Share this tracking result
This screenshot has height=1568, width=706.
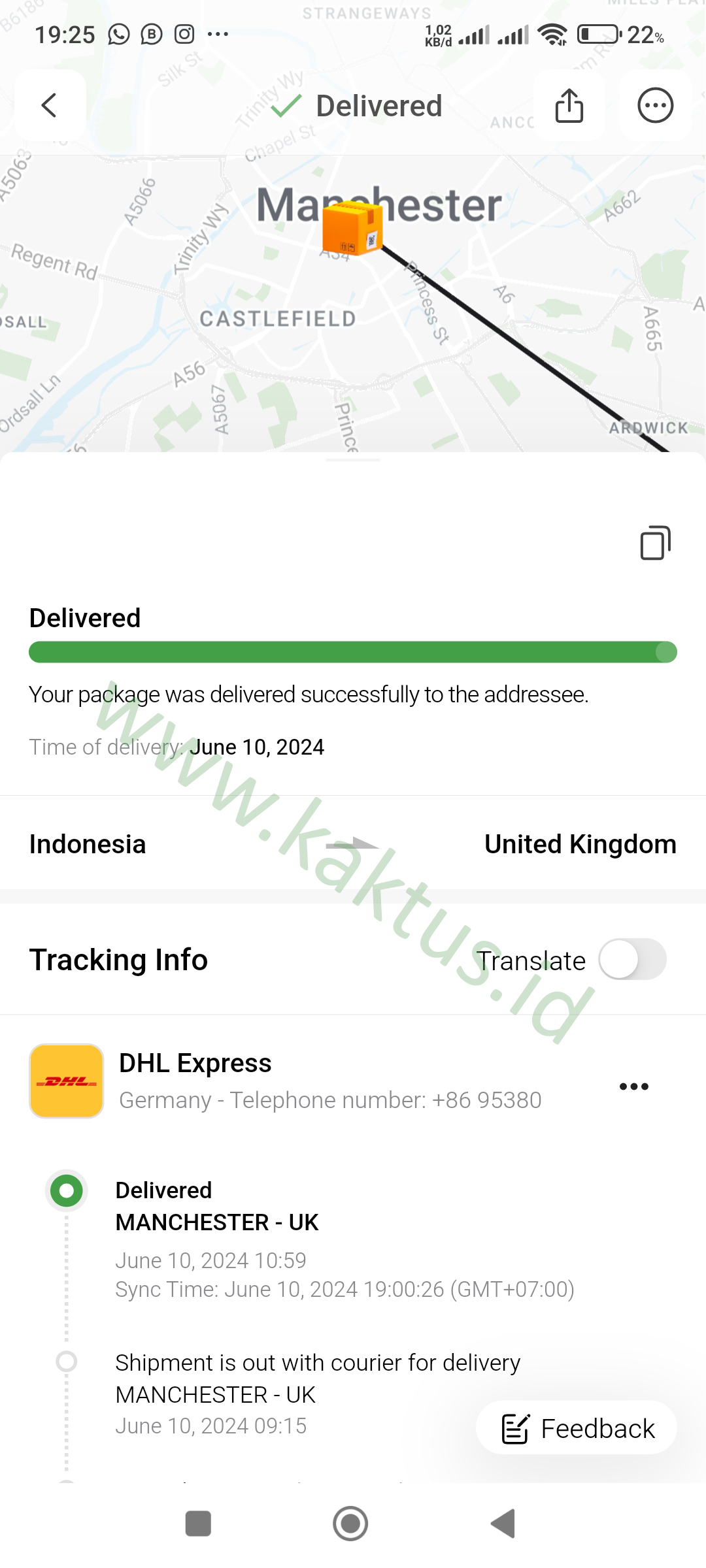pos(569,105)
